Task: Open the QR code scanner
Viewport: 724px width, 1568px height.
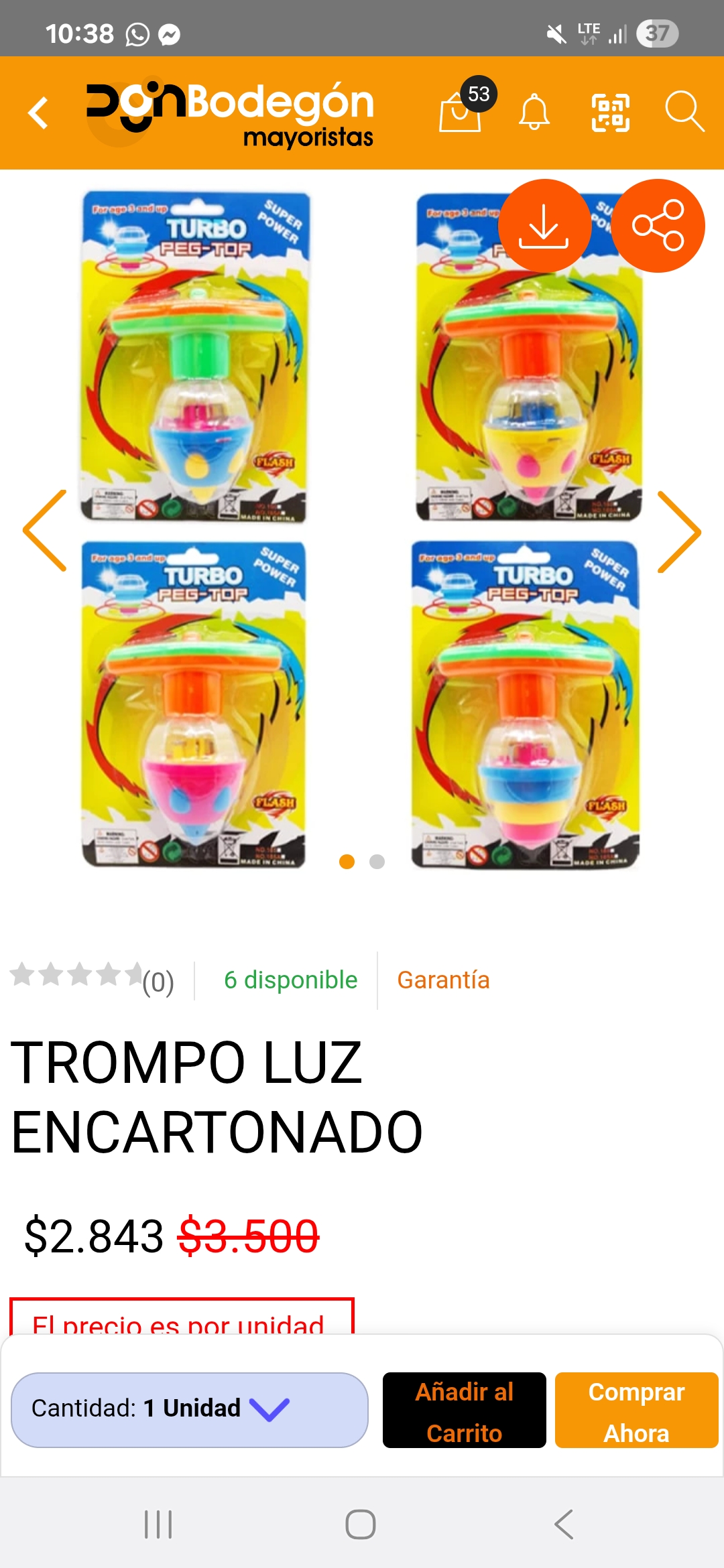Action: tap(610, 112)
